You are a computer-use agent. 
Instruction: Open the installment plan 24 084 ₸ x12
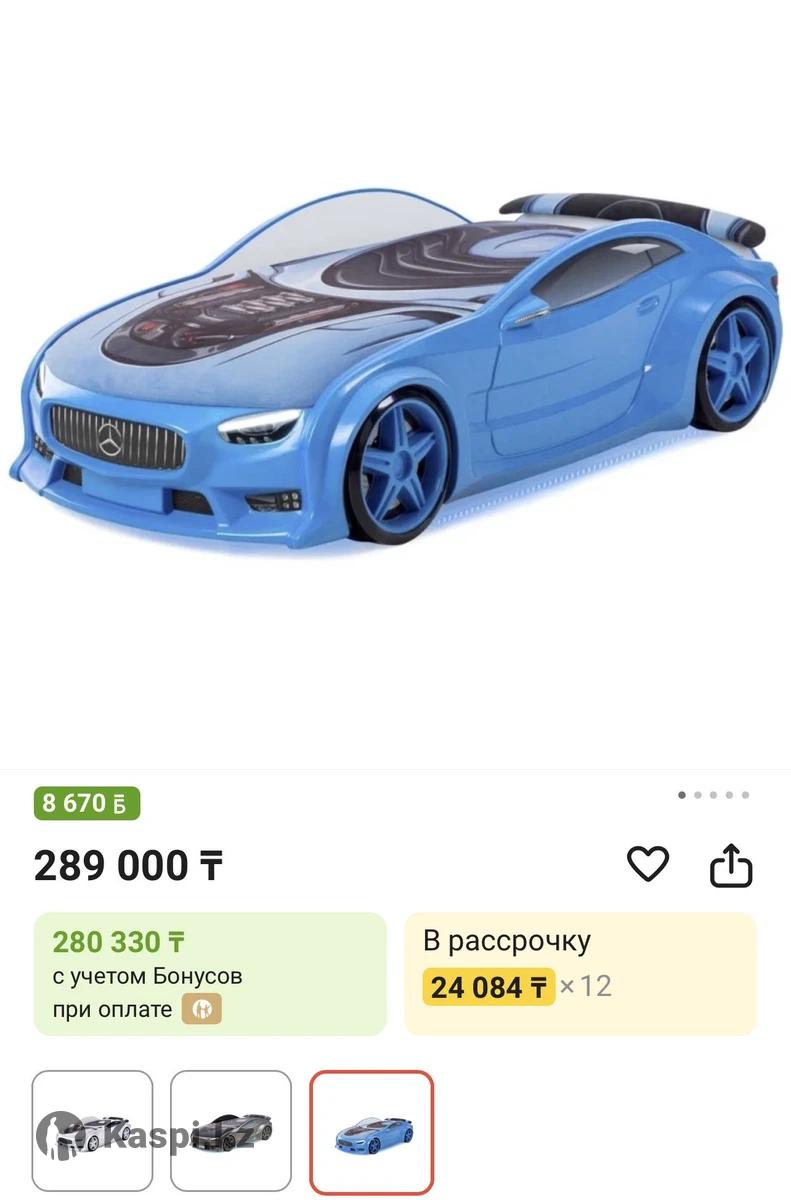click(x=580, y=973)
